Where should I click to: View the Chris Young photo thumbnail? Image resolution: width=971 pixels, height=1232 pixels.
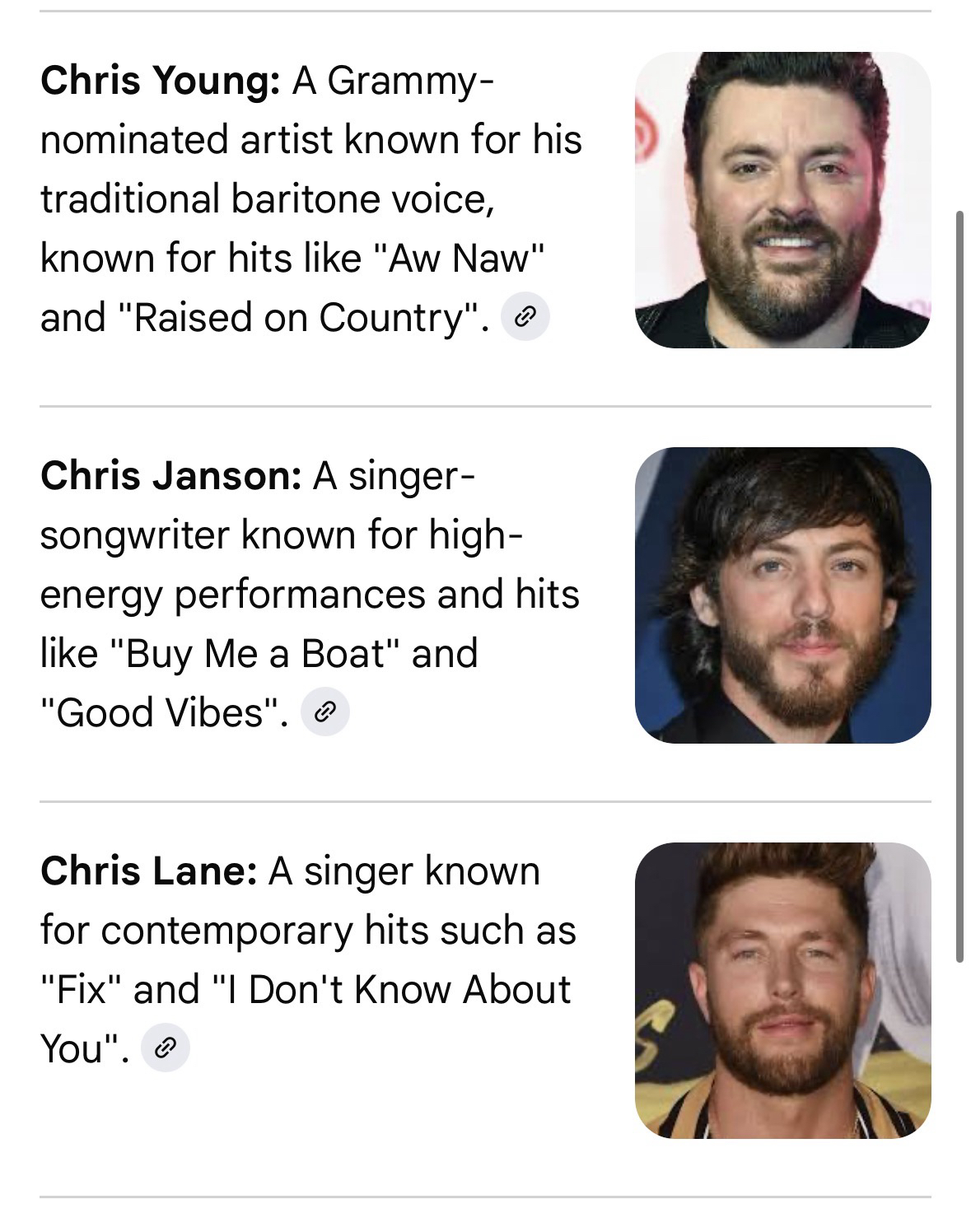pyautogui.click(x=782, y=200)
